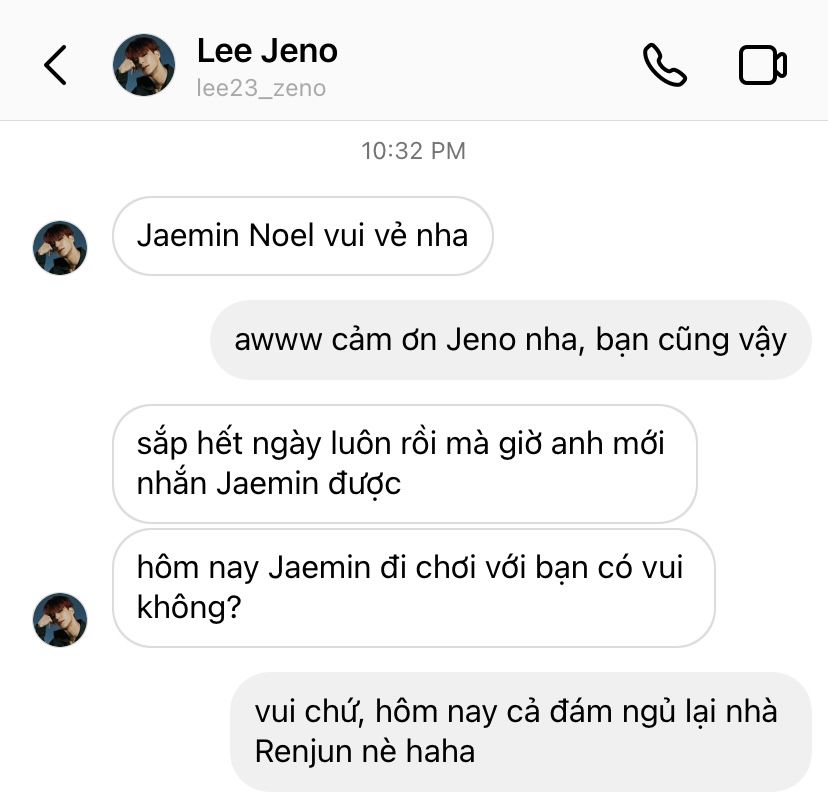The height and width of the screenshot is (798, 828).
Task: Start a voice call with Lee Jeno
Action: 664,66
